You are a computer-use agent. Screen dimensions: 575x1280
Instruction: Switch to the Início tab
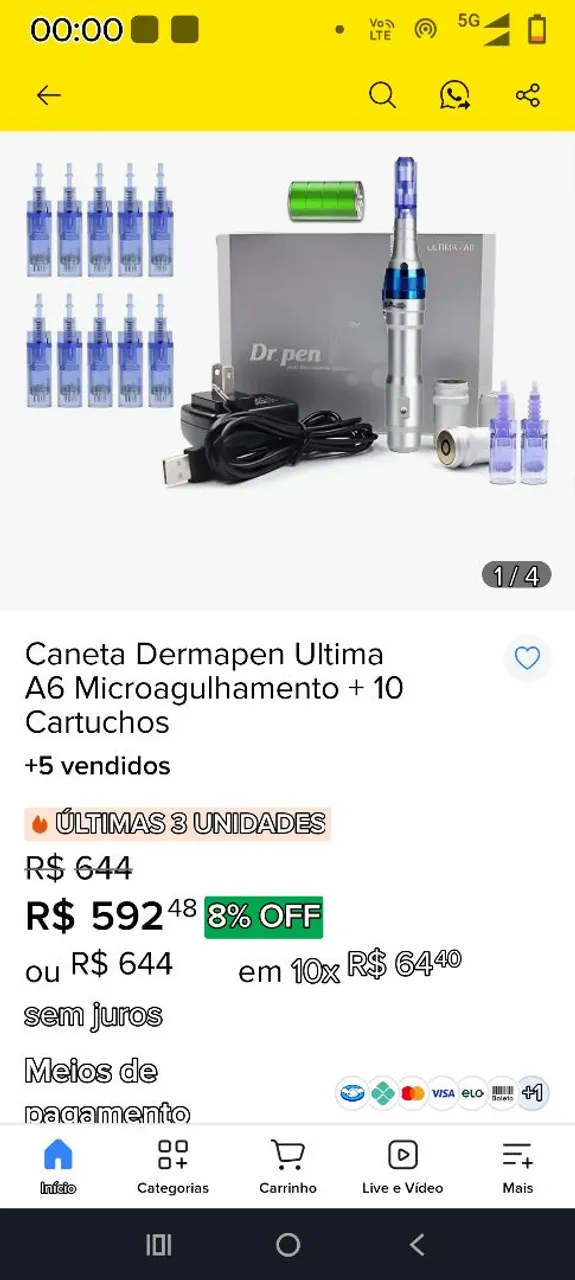[x=58, y=1166]
